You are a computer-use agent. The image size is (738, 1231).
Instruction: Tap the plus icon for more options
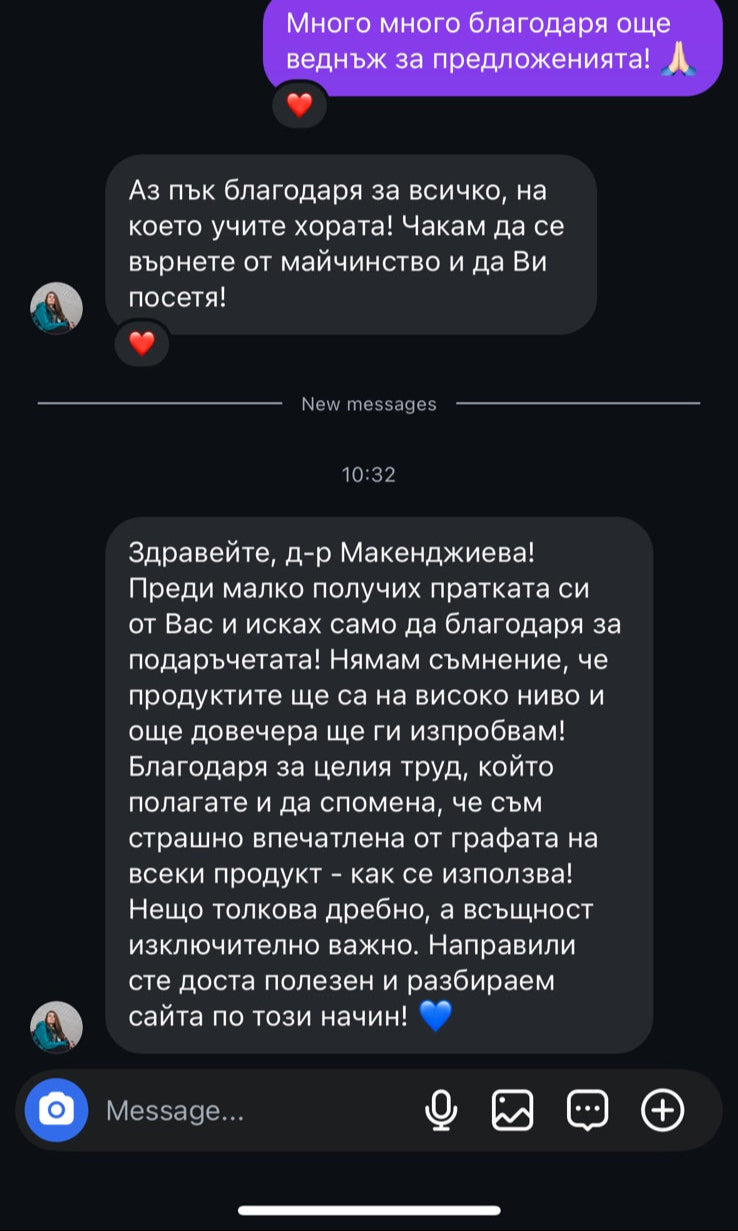662,1110
